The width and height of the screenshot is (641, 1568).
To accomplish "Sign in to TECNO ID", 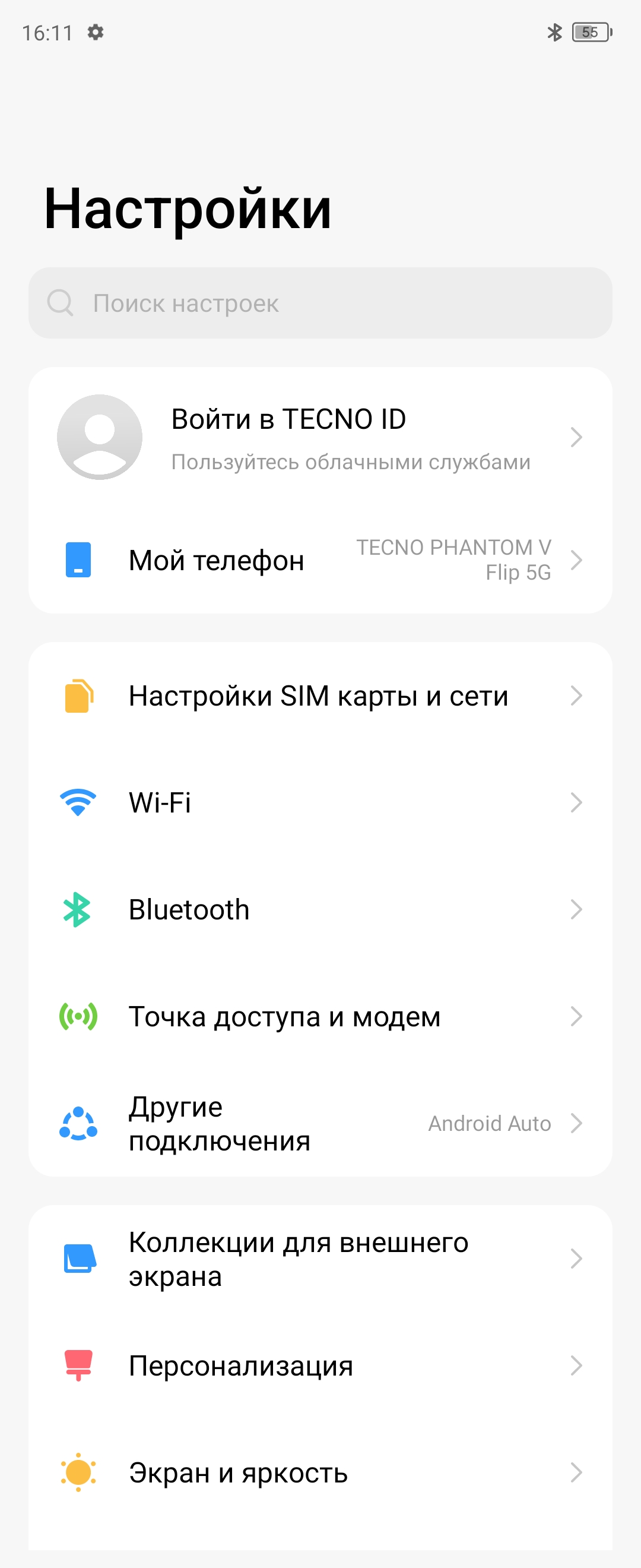I will click(320, 438).
